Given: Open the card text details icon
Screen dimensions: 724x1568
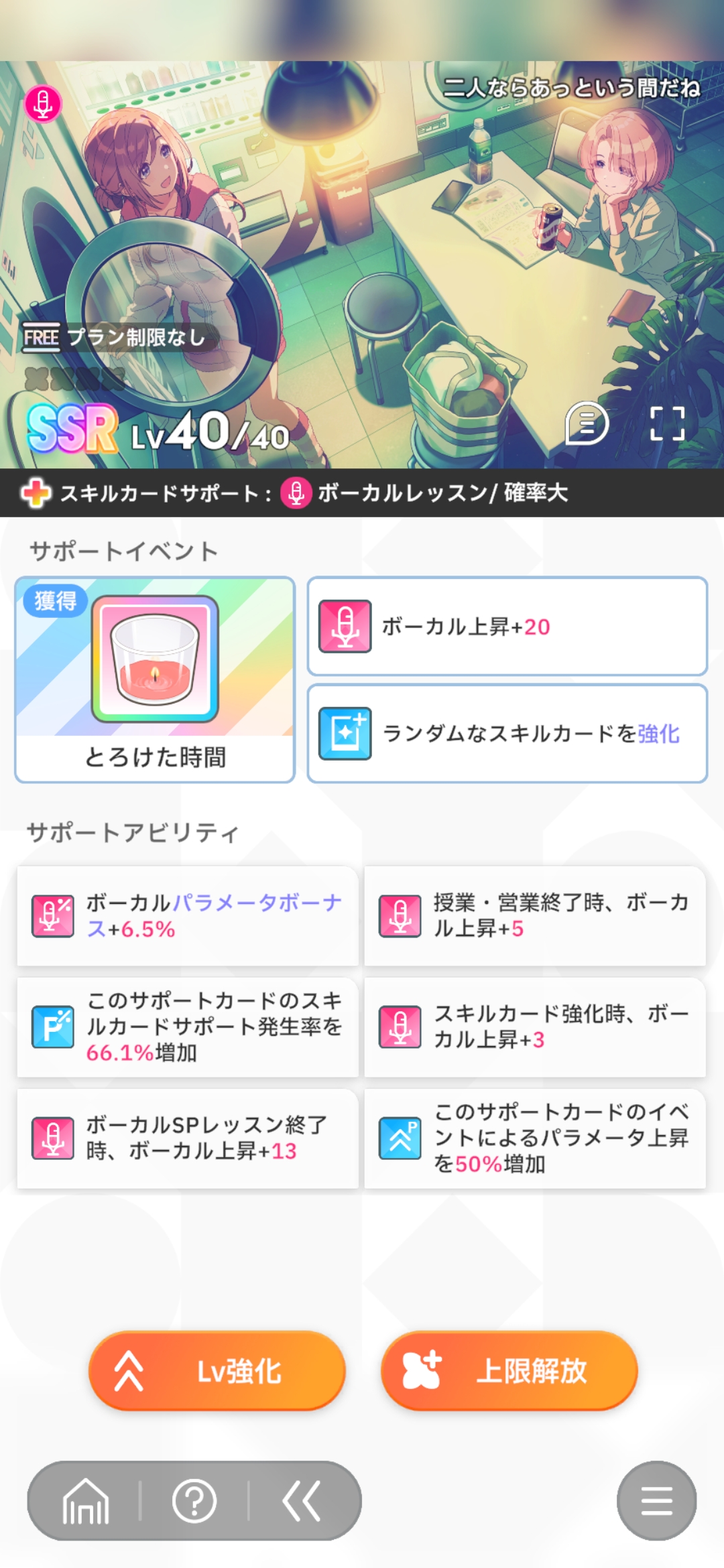Looking at the screenshot, I should [x=587, y=423].
